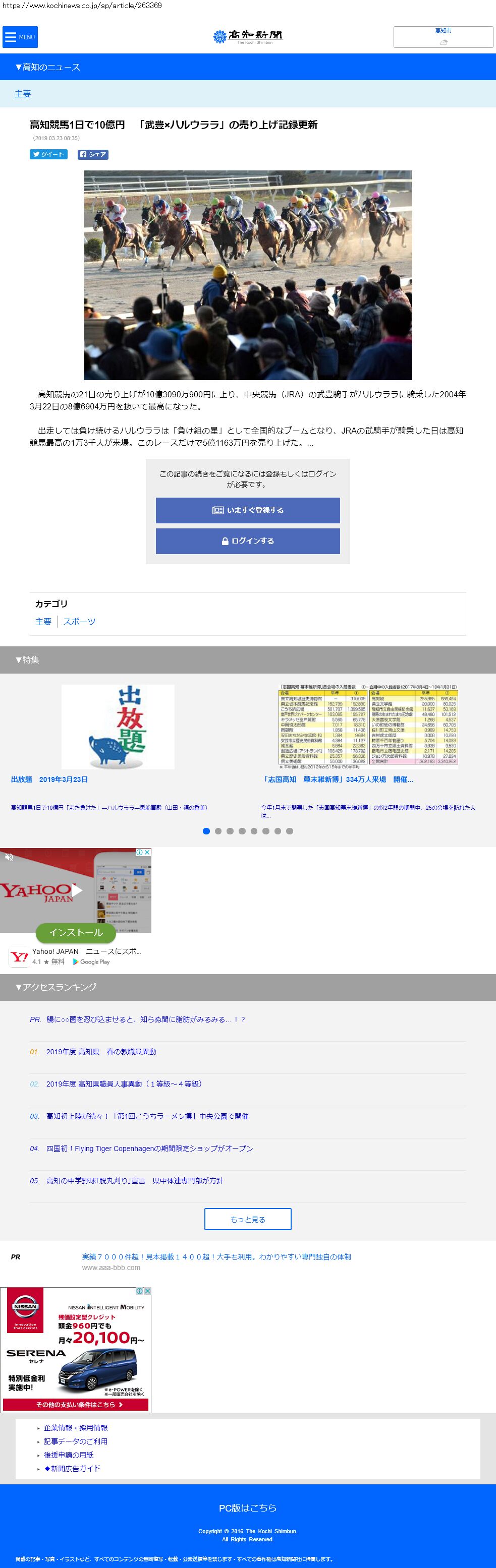Open ranking 01 高知県 春の教職員異動

(x=101, y=1051)
